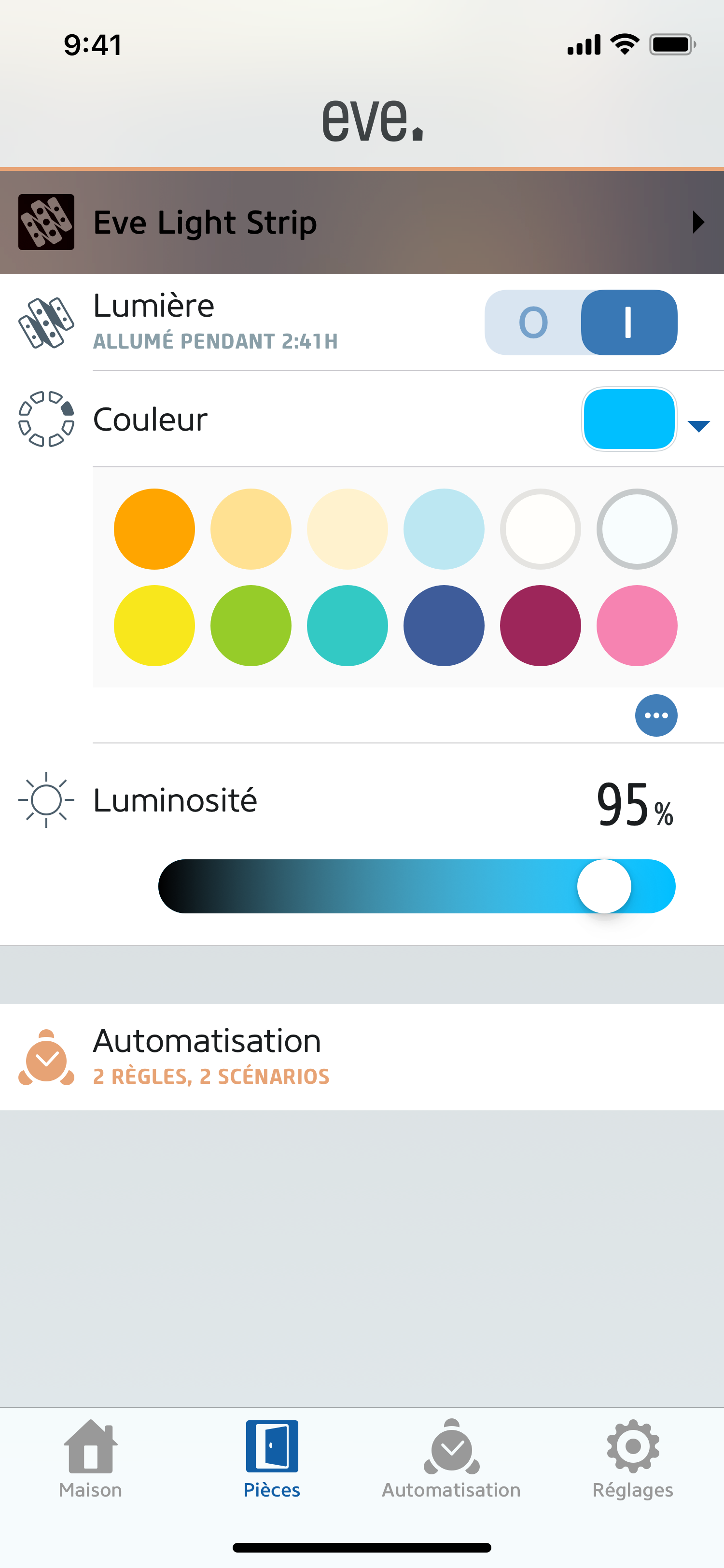
Task: Choose the pink color swatch
Action: click(x=637, y=626)
